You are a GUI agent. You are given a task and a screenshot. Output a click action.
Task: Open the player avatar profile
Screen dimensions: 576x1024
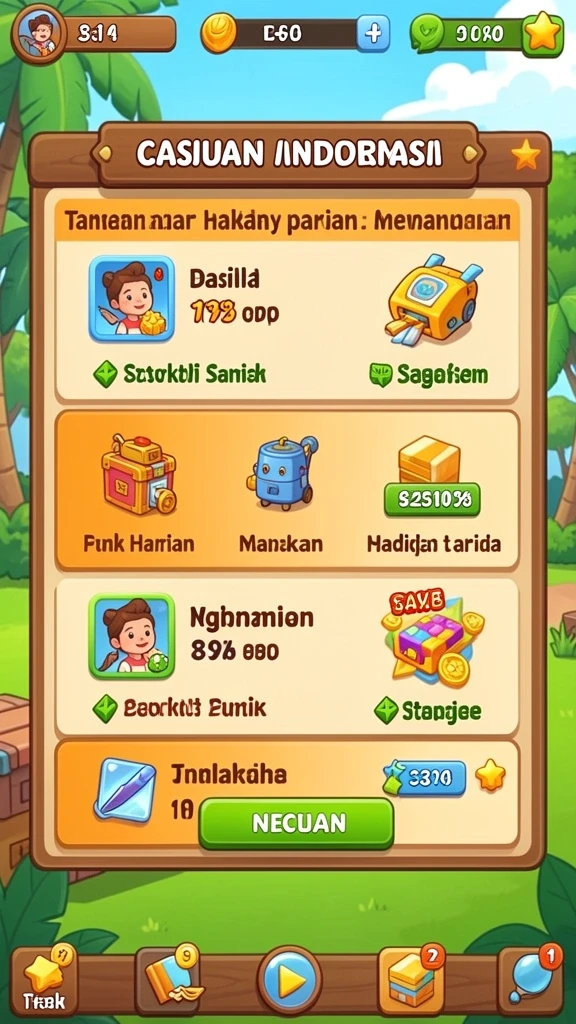click(x=39, y=33)
